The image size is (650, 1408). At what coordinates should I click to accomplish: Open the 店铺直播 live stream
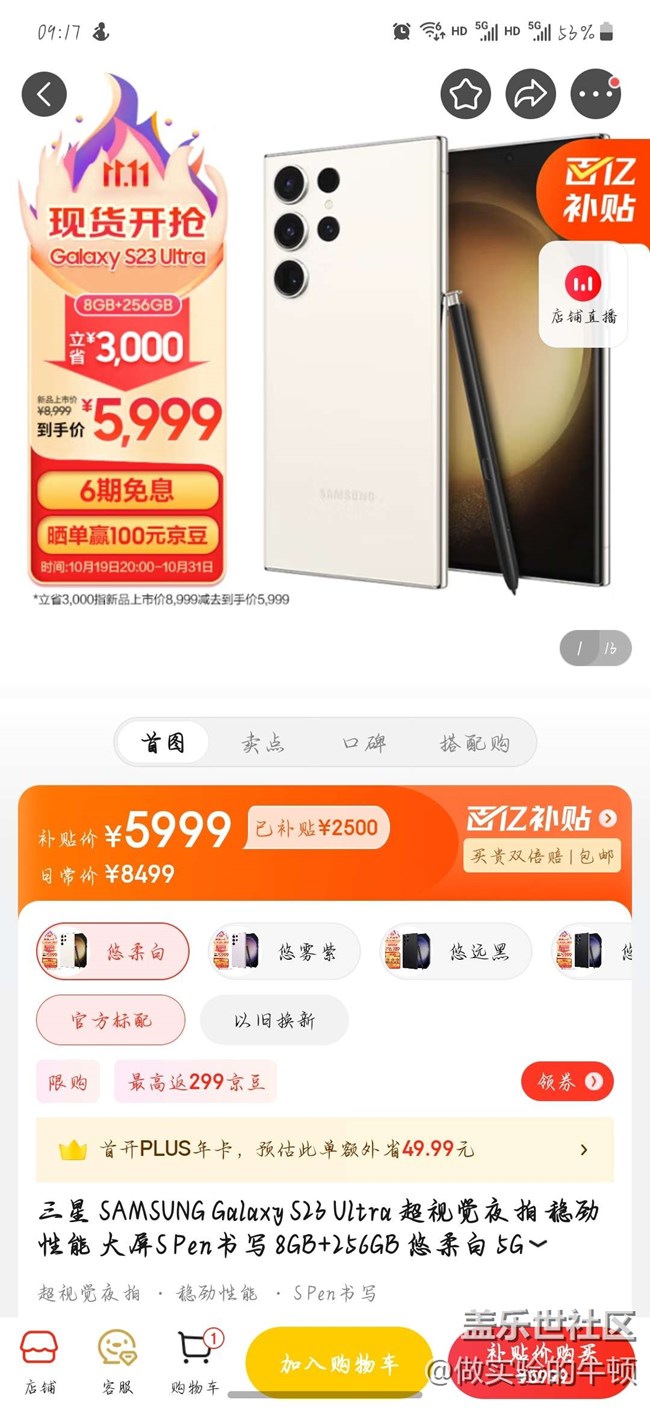(x=584, y=295)
